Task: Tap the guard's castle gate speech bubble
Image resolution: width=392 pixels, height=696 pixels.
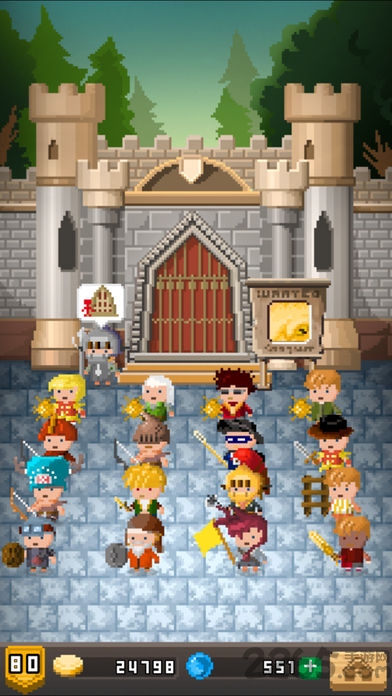Action: pos(101,304)
